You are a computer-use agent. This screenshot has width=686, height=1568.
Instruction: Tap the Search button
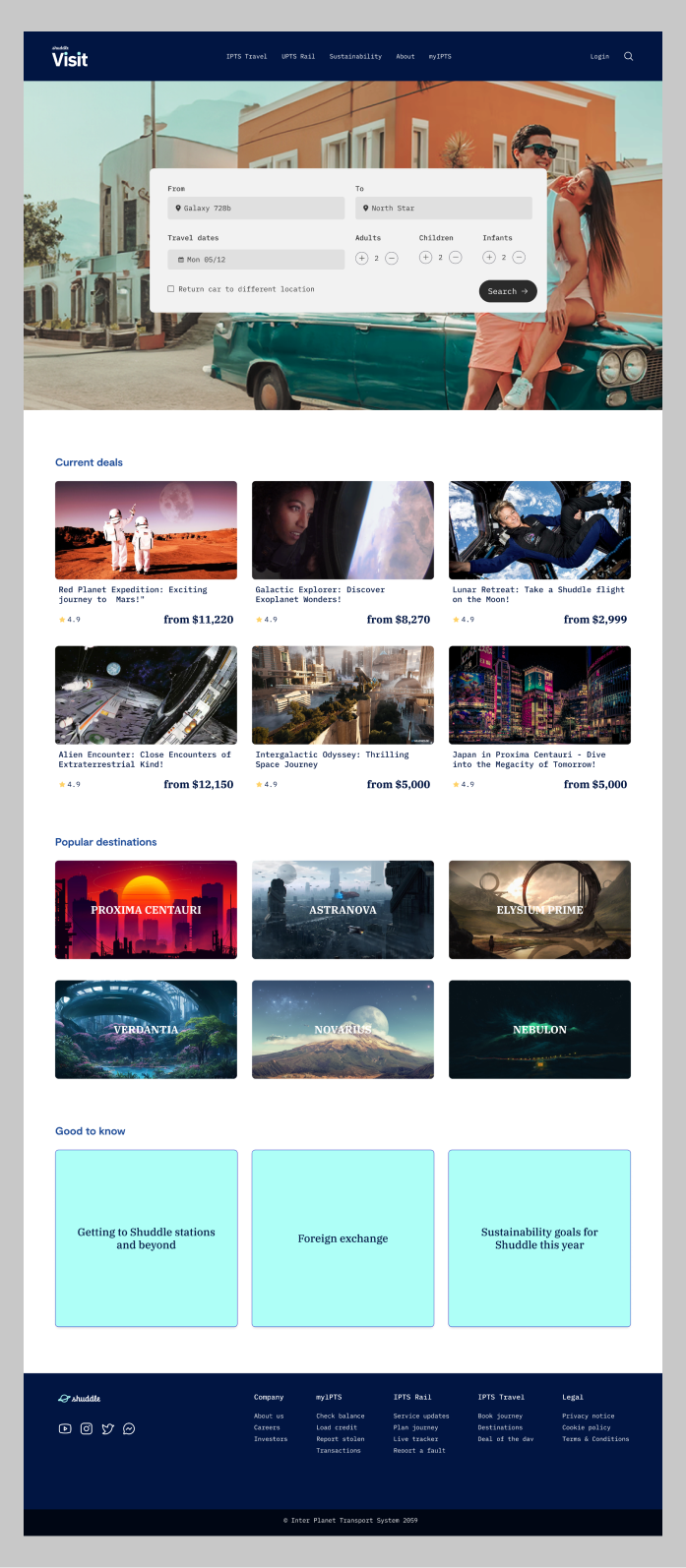tap(508, 291)
